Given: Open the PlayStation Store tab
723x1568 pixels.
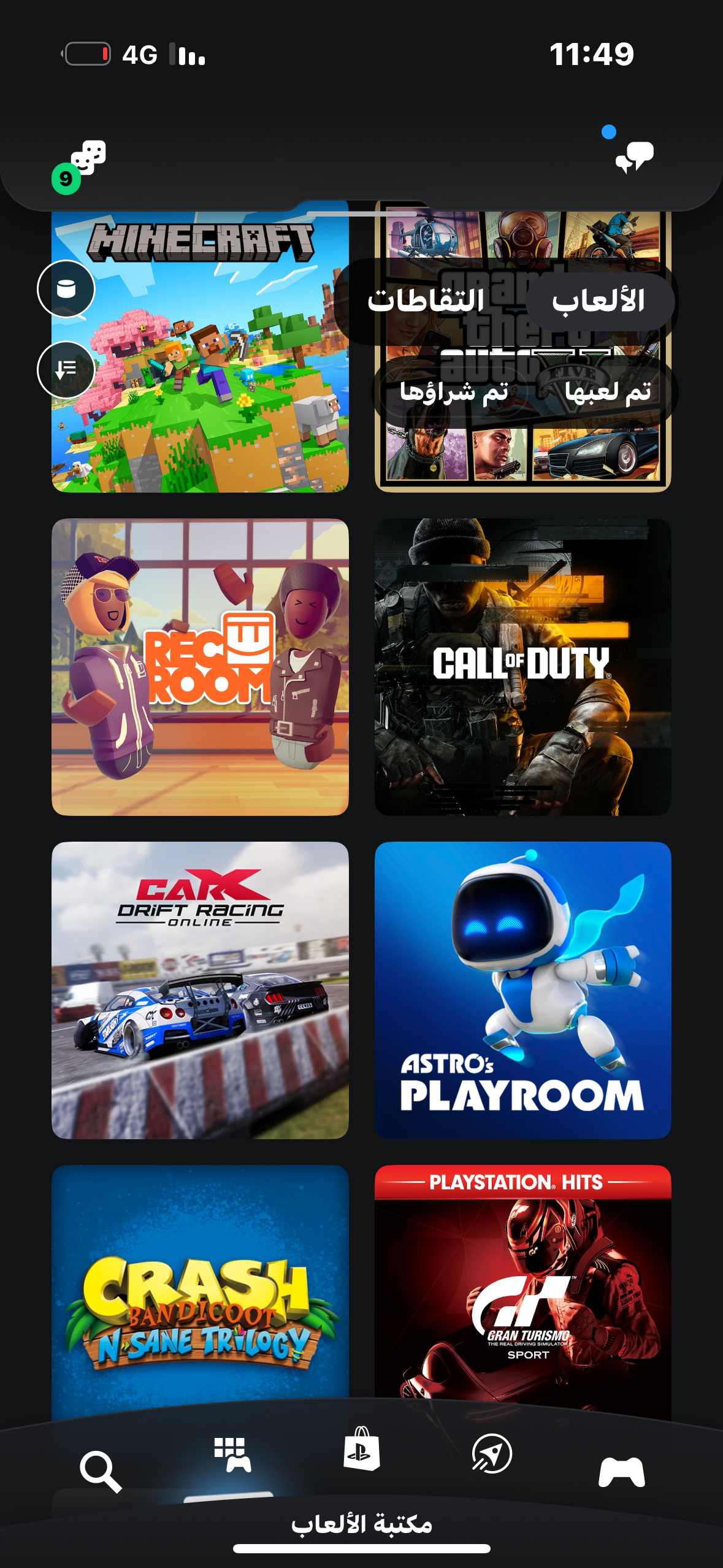Looking at the screenshot, I should tap(361, 1448).
